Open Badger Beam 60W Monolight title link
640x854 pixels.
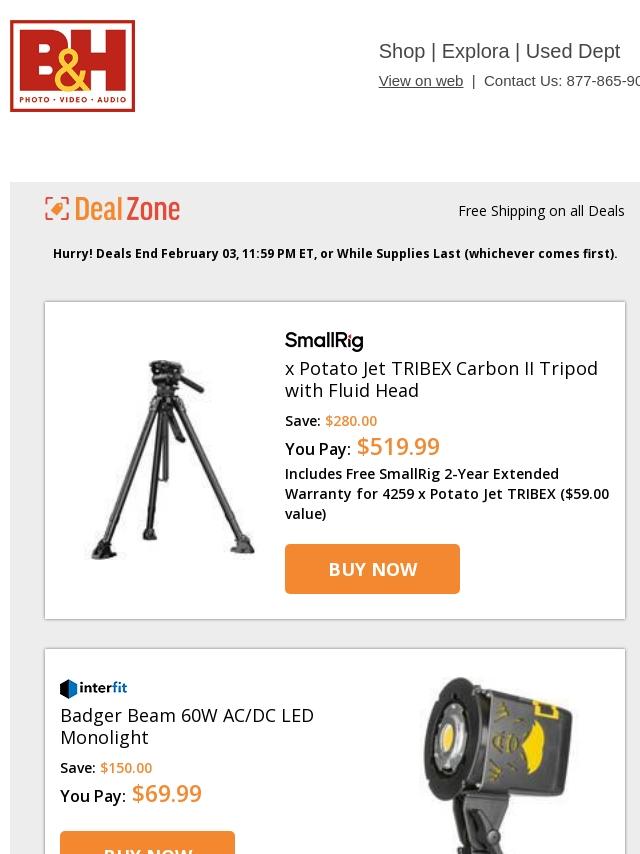tap(187, 726)
